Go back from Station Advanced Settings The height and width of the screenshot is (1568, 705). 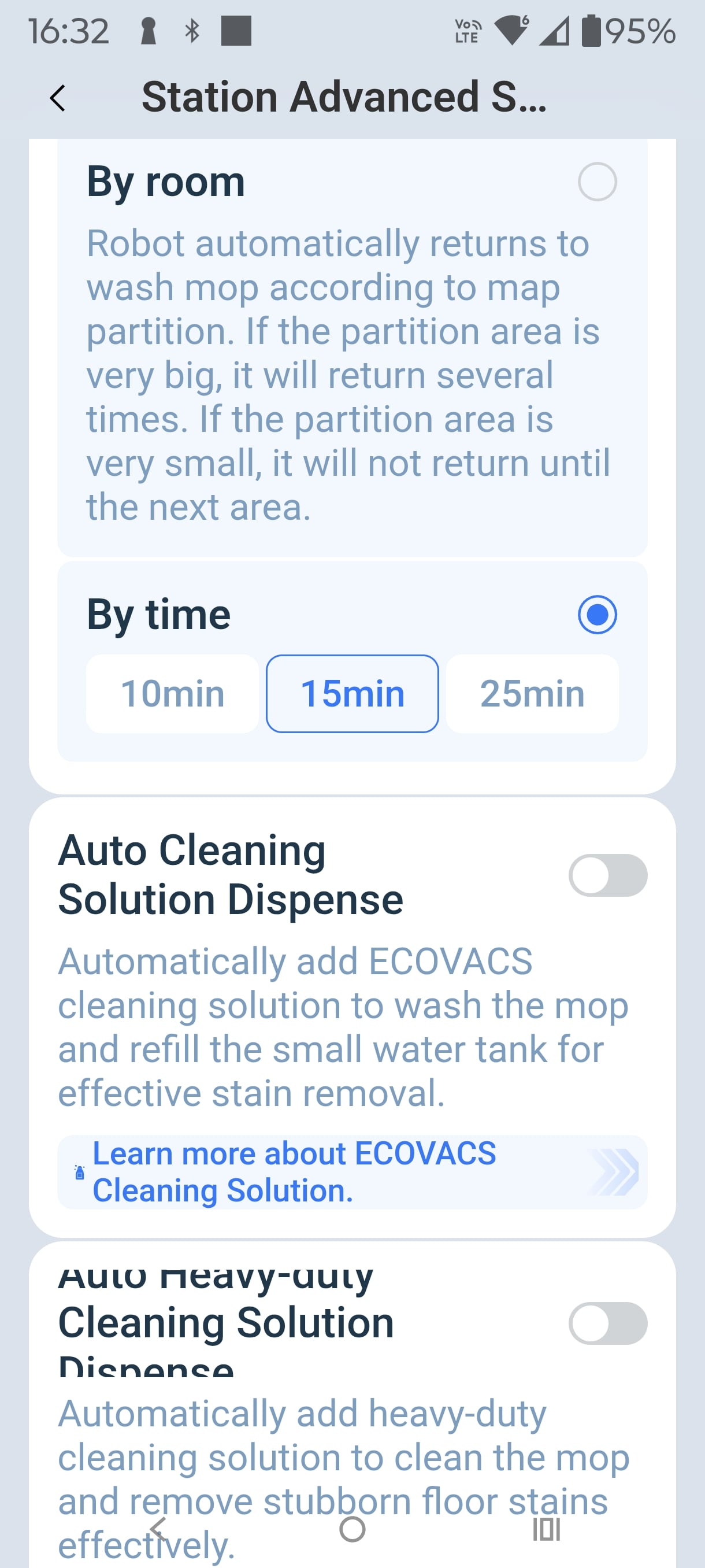click(58, 98)
